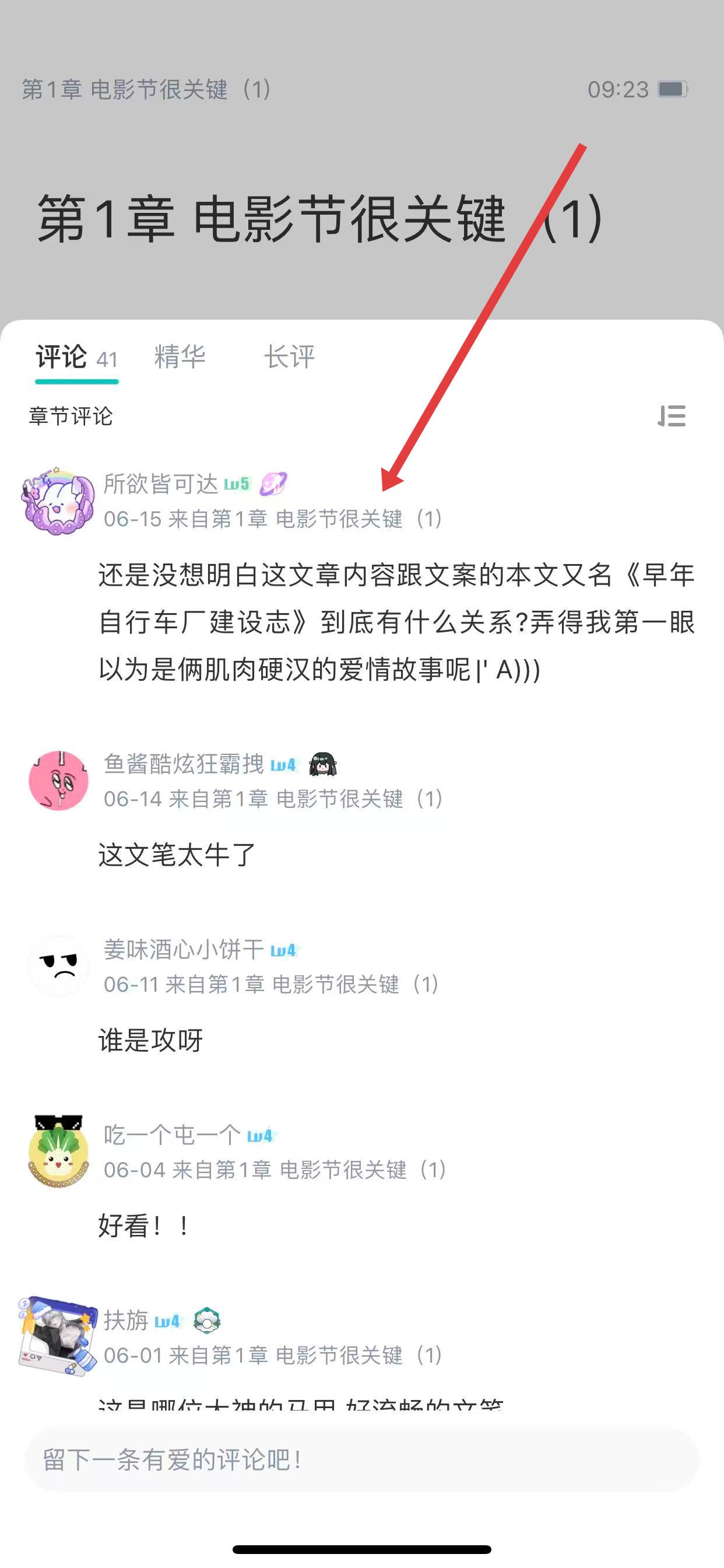This screenshot has width=724, height=1568.
Task: Open the comment 这文笔太牛了
Action: point(177,855)
